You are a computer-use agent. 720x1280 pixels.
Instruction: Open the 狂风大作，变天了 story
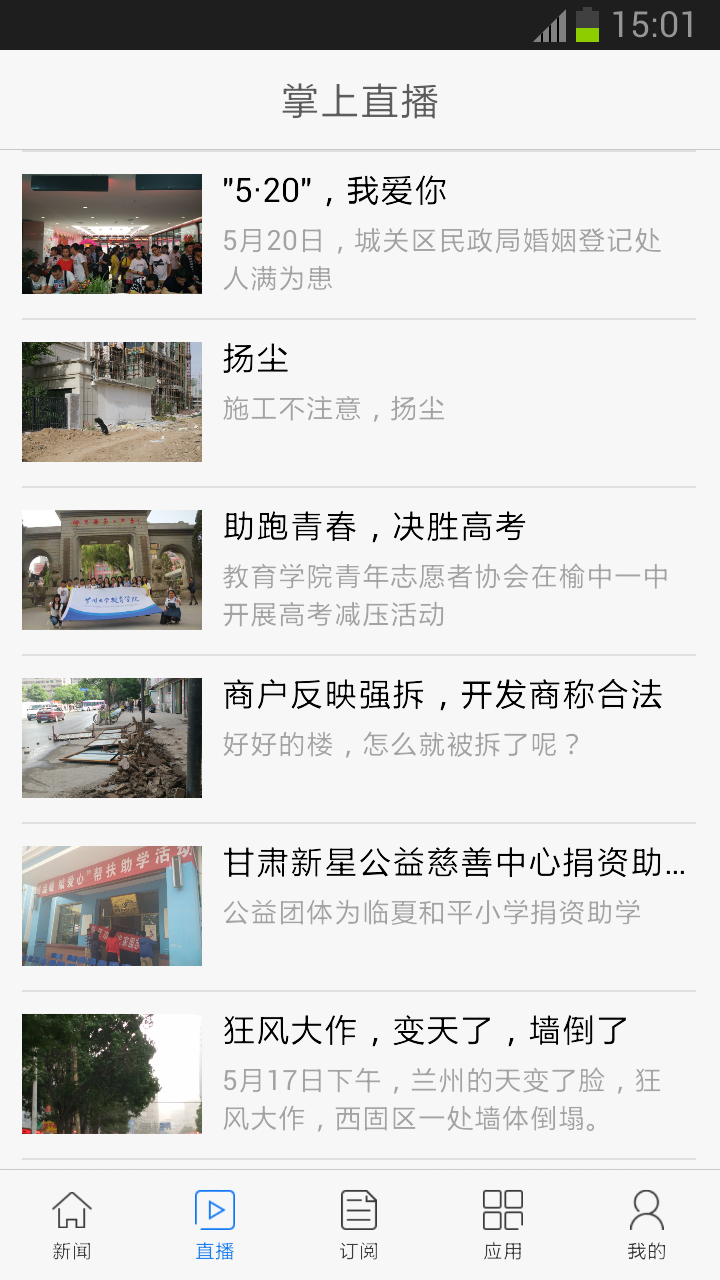[360, 1074]
